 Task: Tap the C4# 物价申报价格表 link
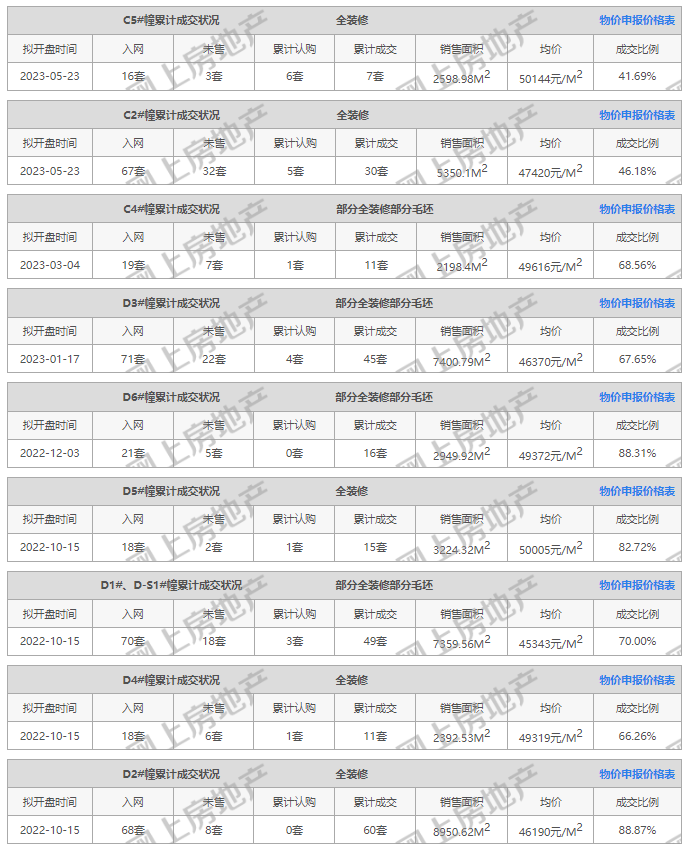point(637,209)
